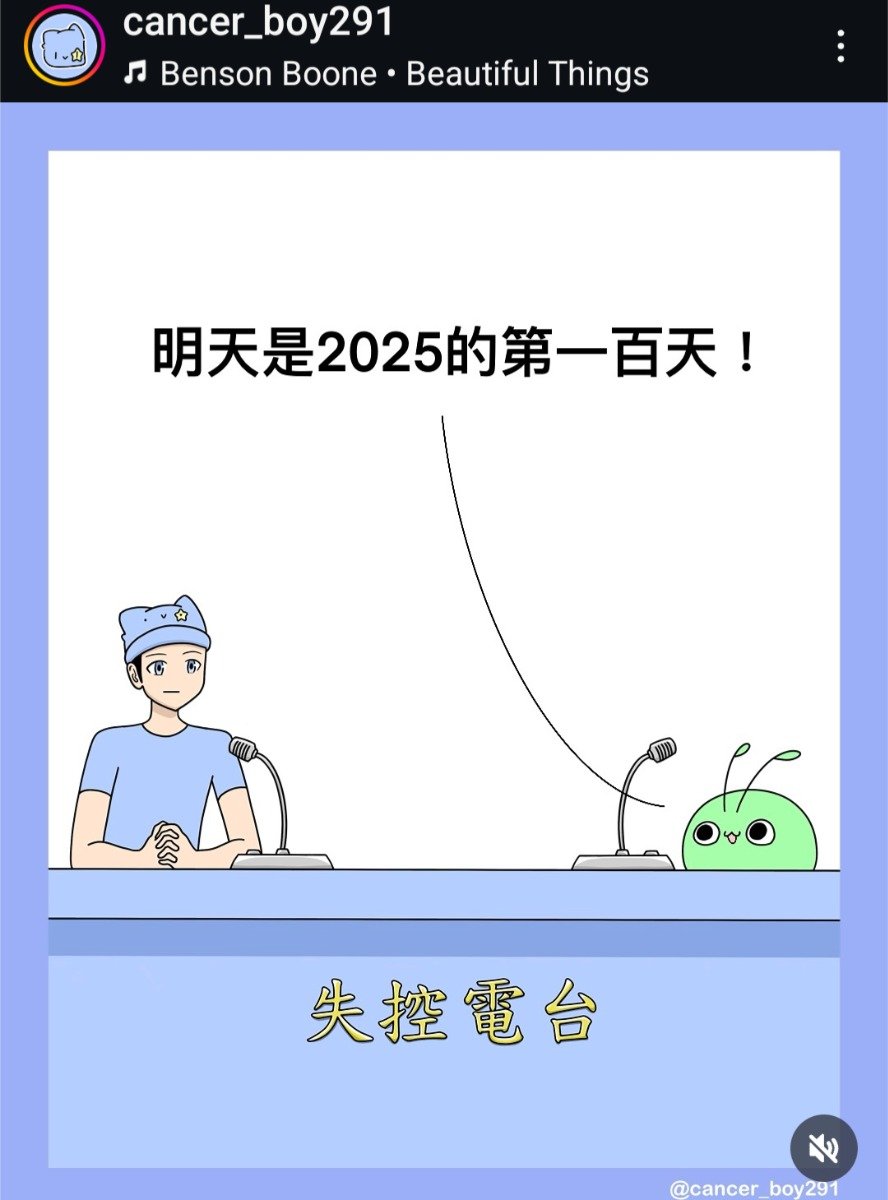Tap the cancer_boy291 username
This screenshot has height=1200, width=888.
tap(258, 22)
